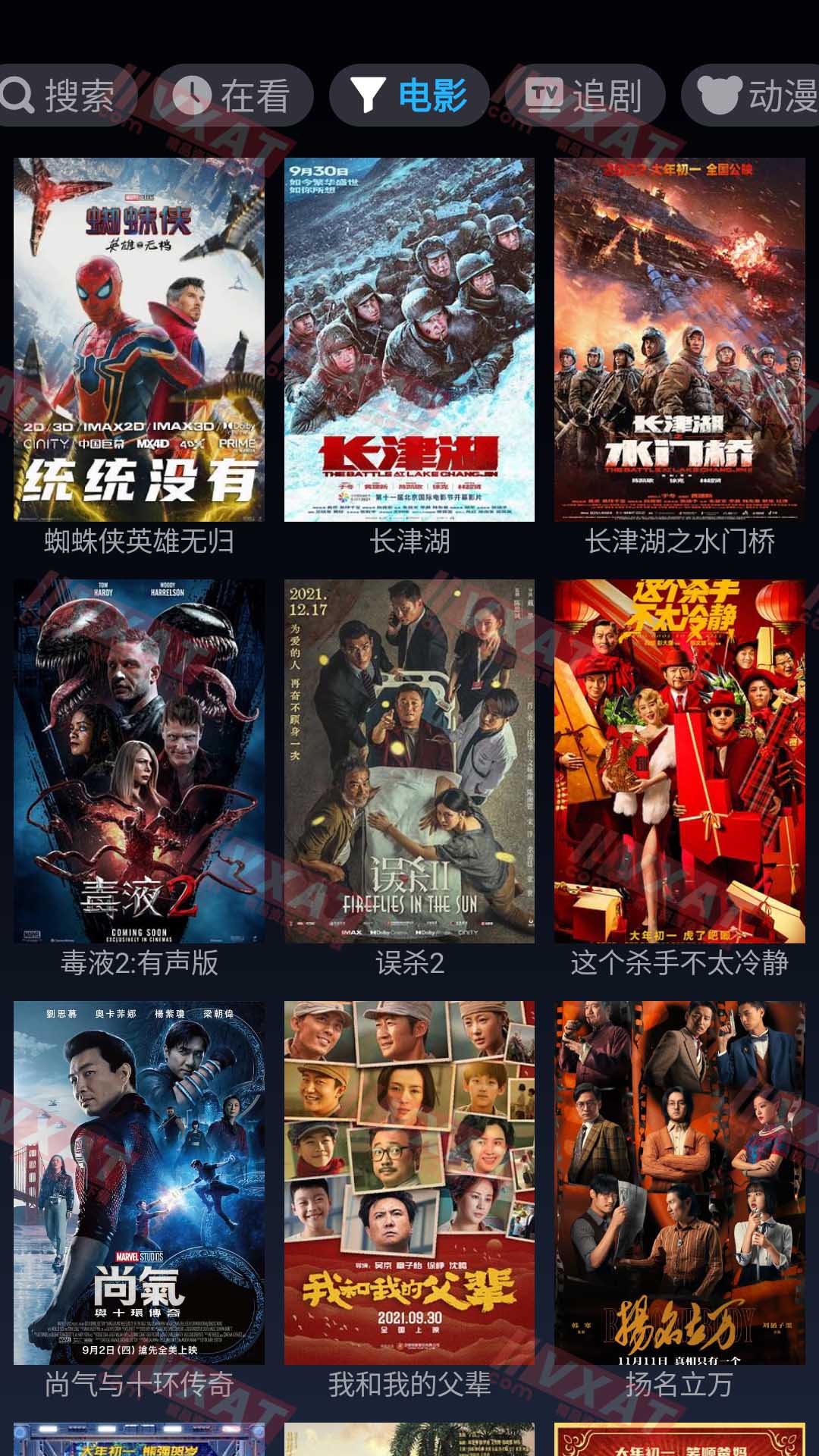Open the movie 我和我的父辈

409,1183
